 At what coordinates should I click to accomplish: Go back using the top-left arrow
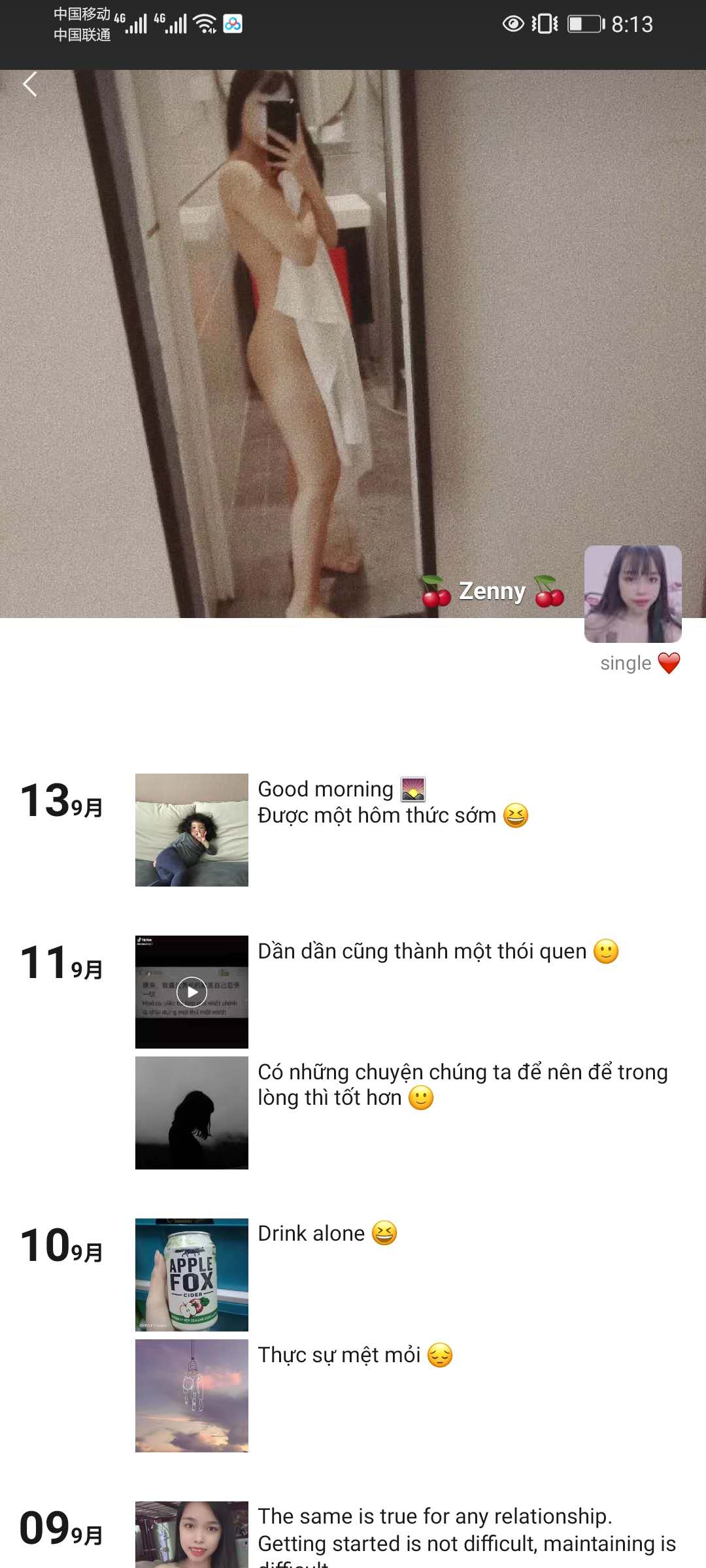(x=29, y=84)
